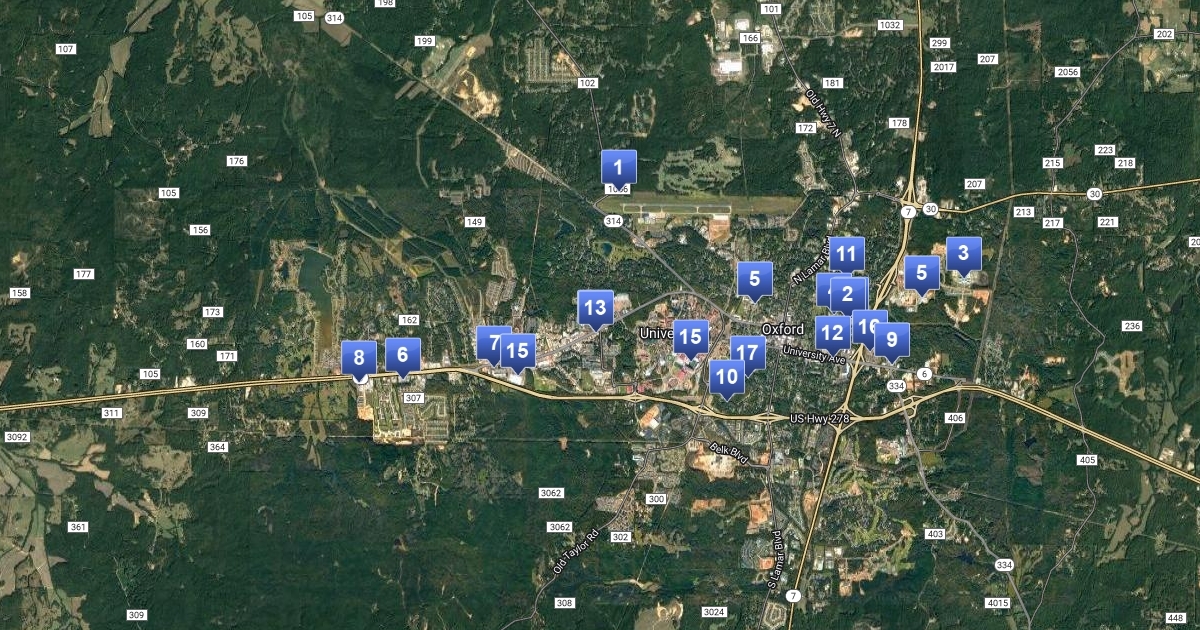Screen dimensions: 1200x630
Task: Open map pin number 3
Action: point(964,253)
